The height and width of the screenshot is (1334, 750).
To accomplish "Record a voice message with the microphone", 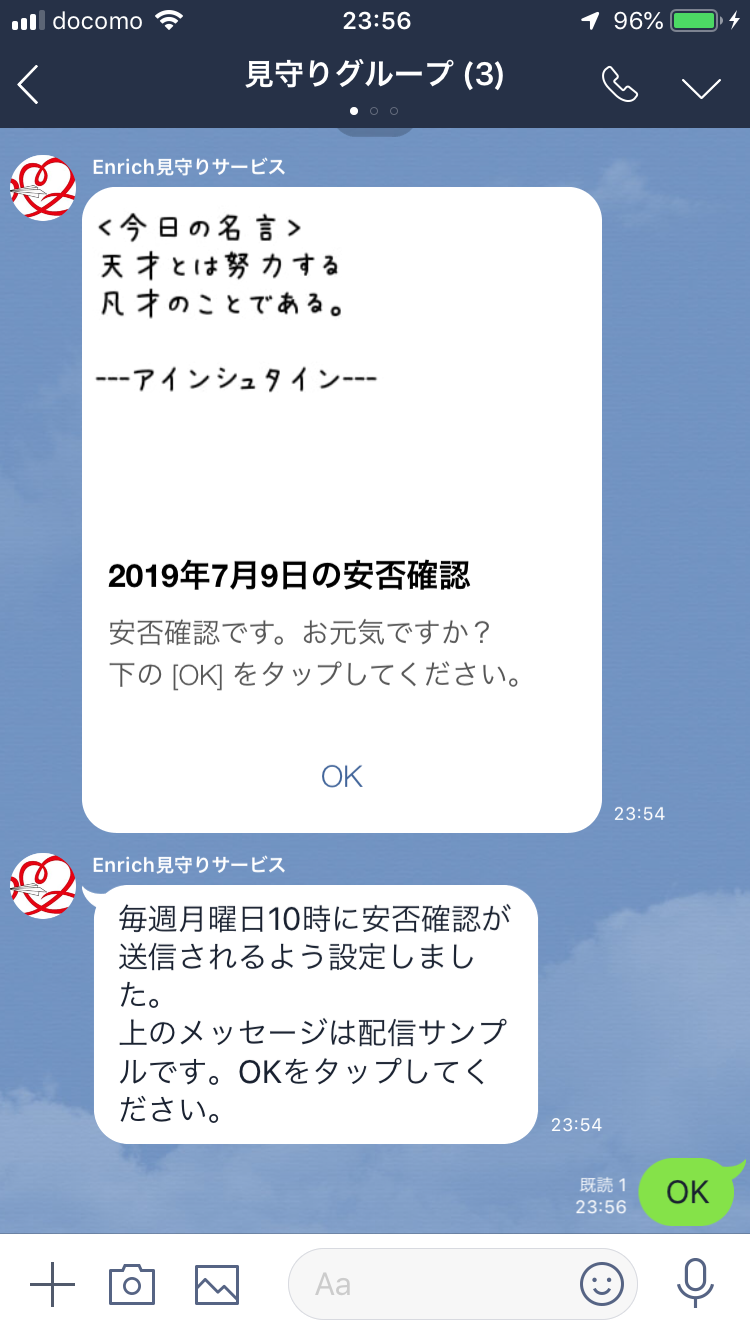I will coord(694,1285).
